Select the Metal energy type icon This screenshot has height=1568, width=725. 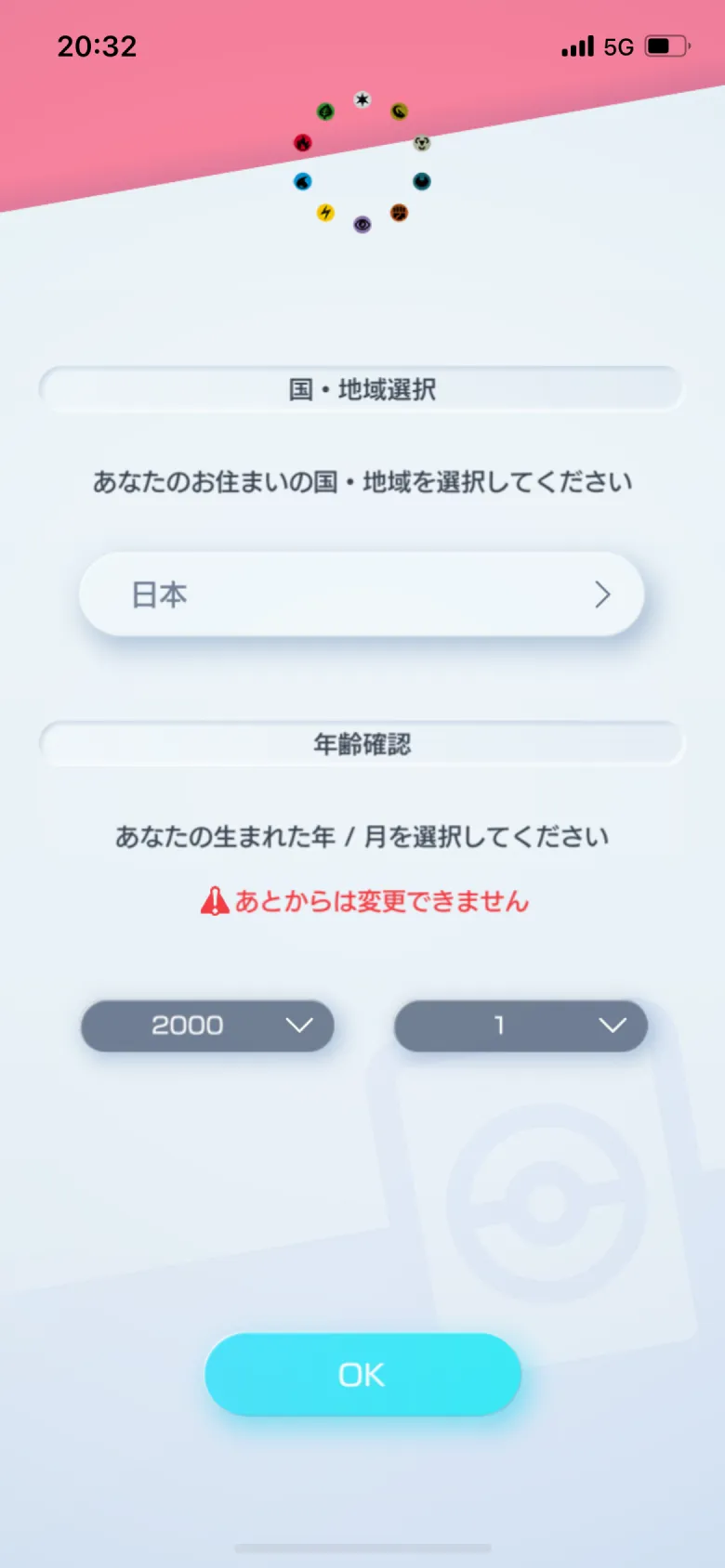421,144
